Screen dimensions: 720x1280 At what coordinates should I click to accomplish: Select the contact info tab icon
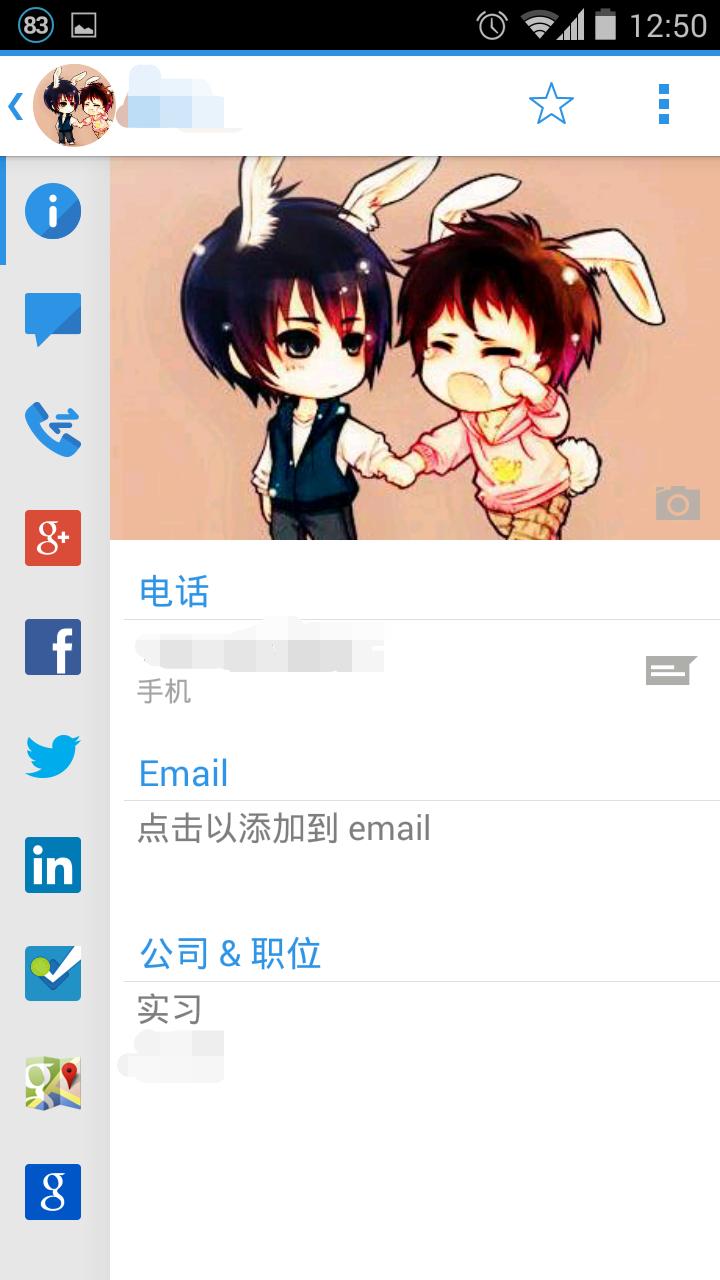pos(52,211)
